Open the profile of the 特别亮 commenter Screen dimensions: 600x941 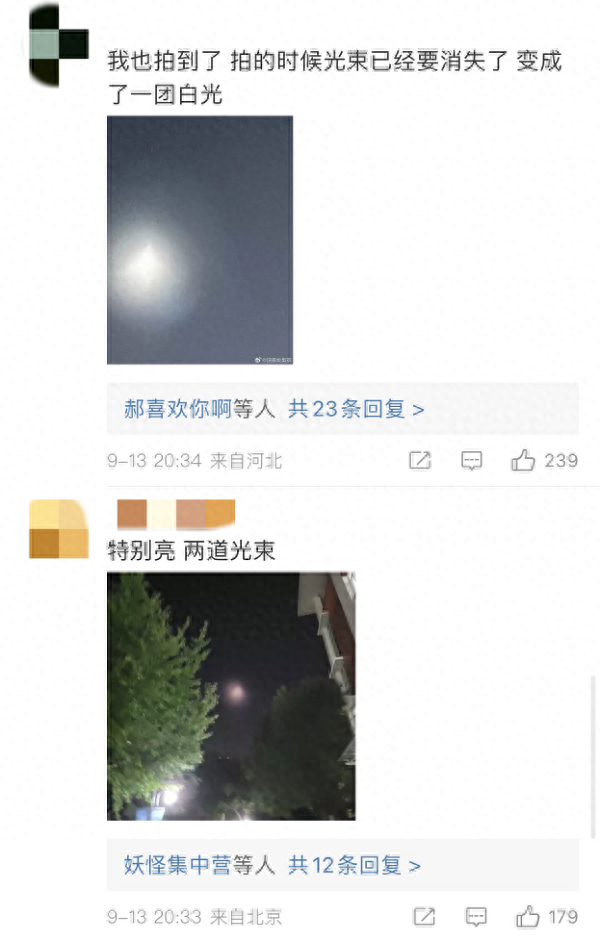58,528
